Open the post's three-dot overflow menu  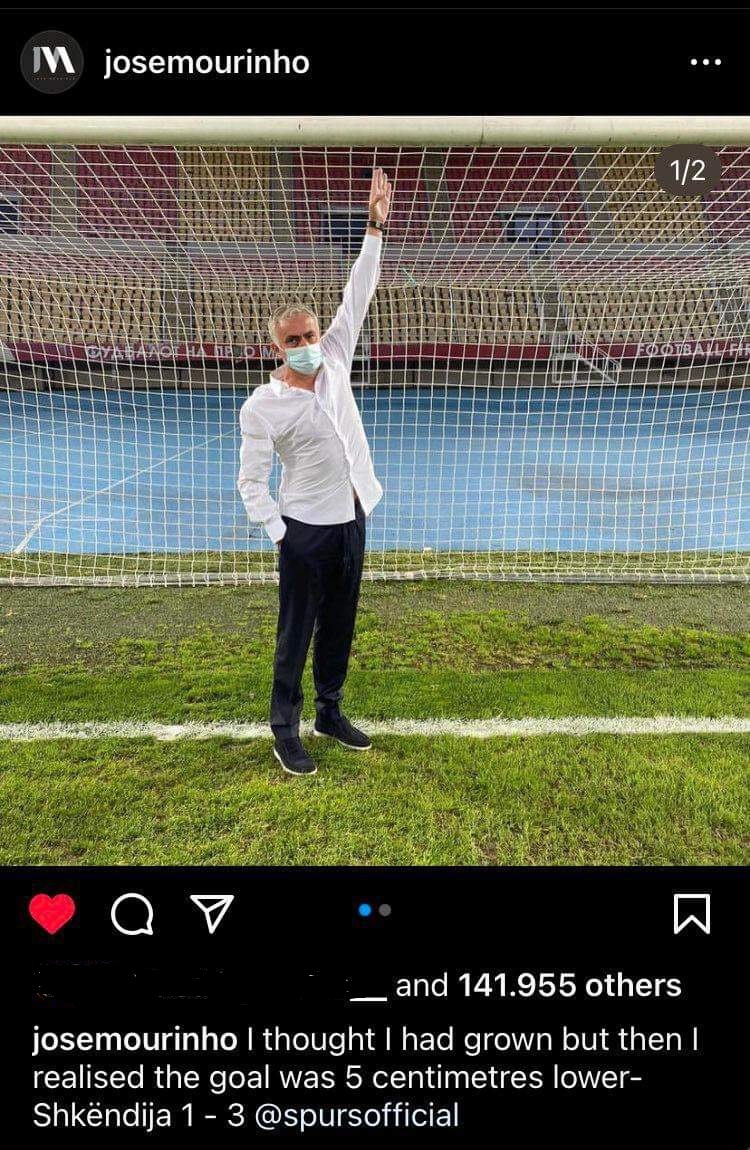coord(705,62)
